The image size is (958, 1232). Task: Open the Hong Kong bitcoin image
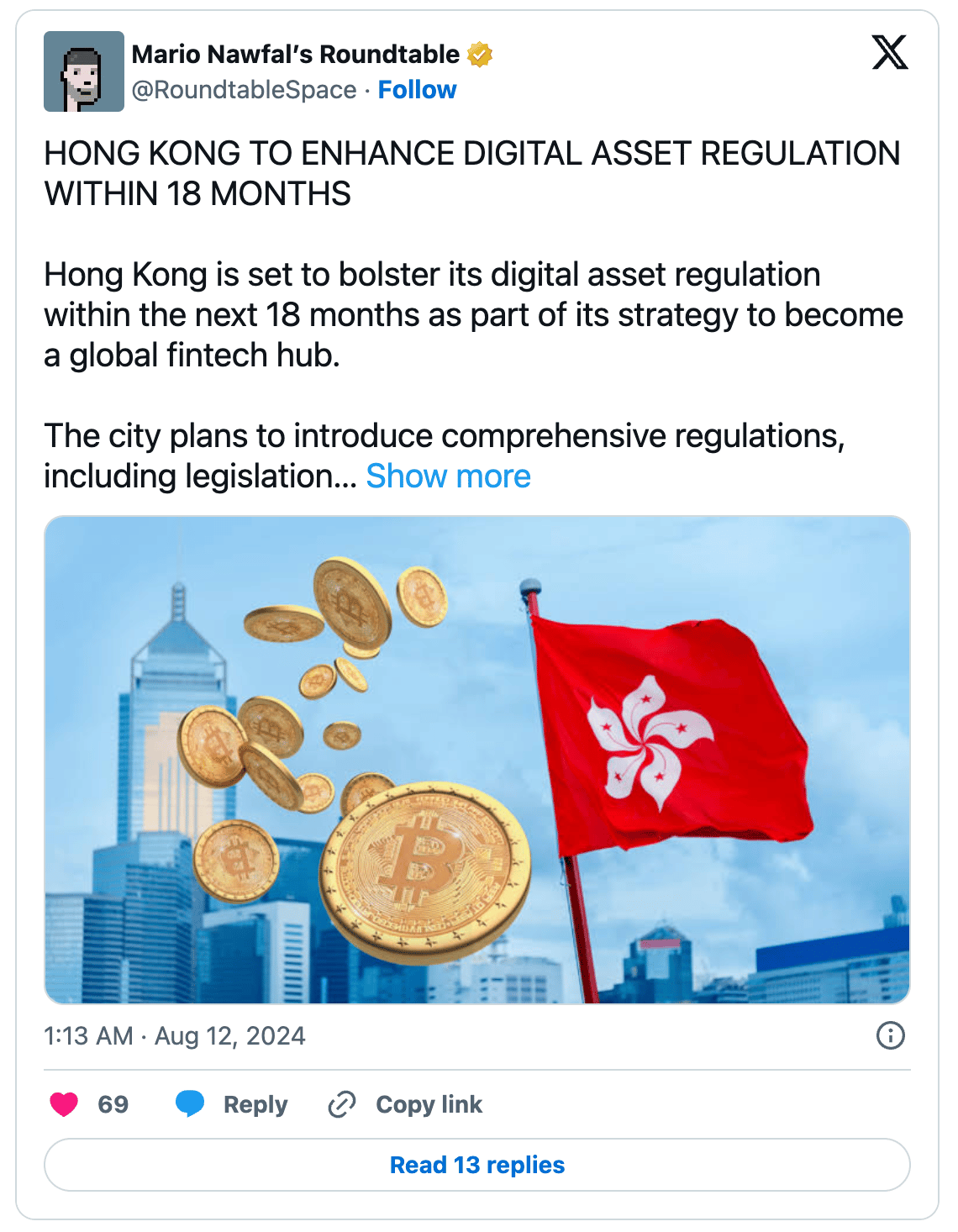click(477, 760)
